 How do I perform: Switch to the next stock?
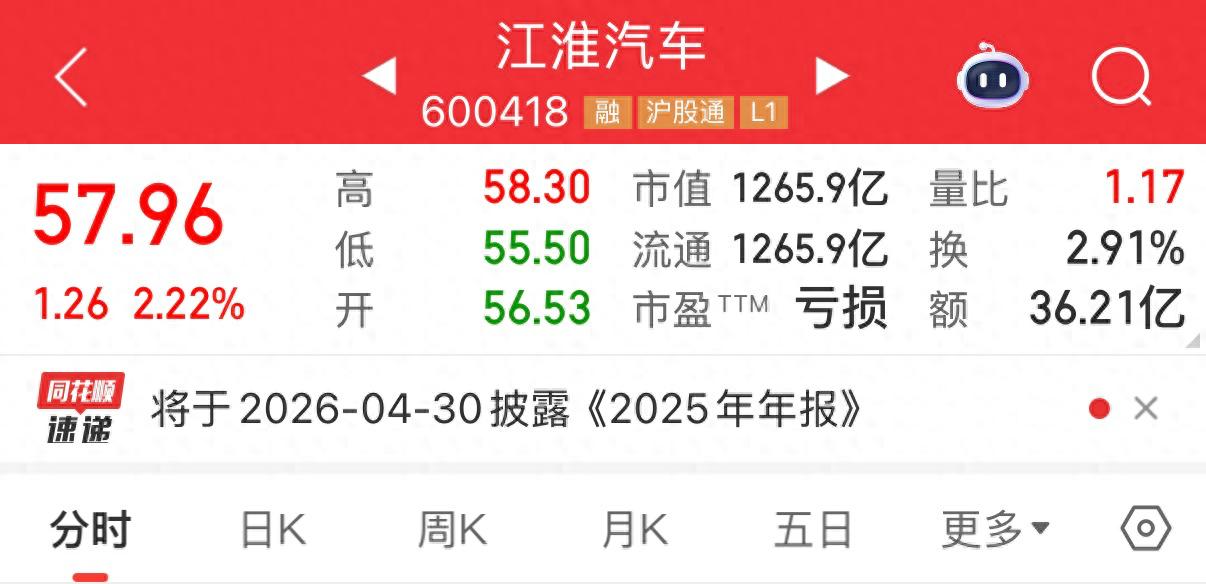coord(832,76)
